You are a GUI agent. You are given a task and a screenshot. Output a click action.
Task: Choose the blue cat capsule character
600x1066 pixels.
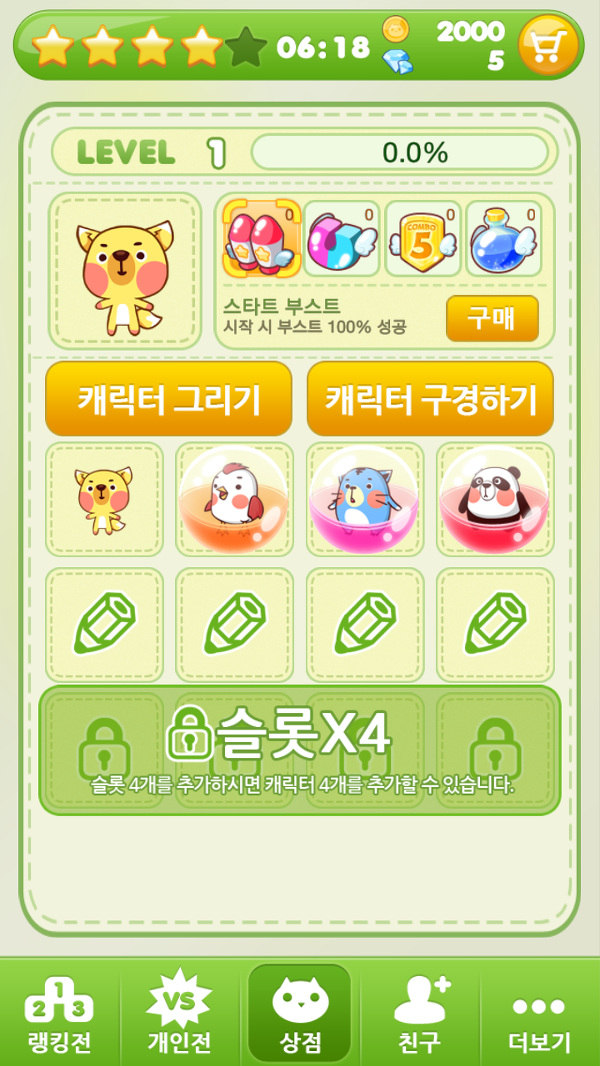pos(365,500)
